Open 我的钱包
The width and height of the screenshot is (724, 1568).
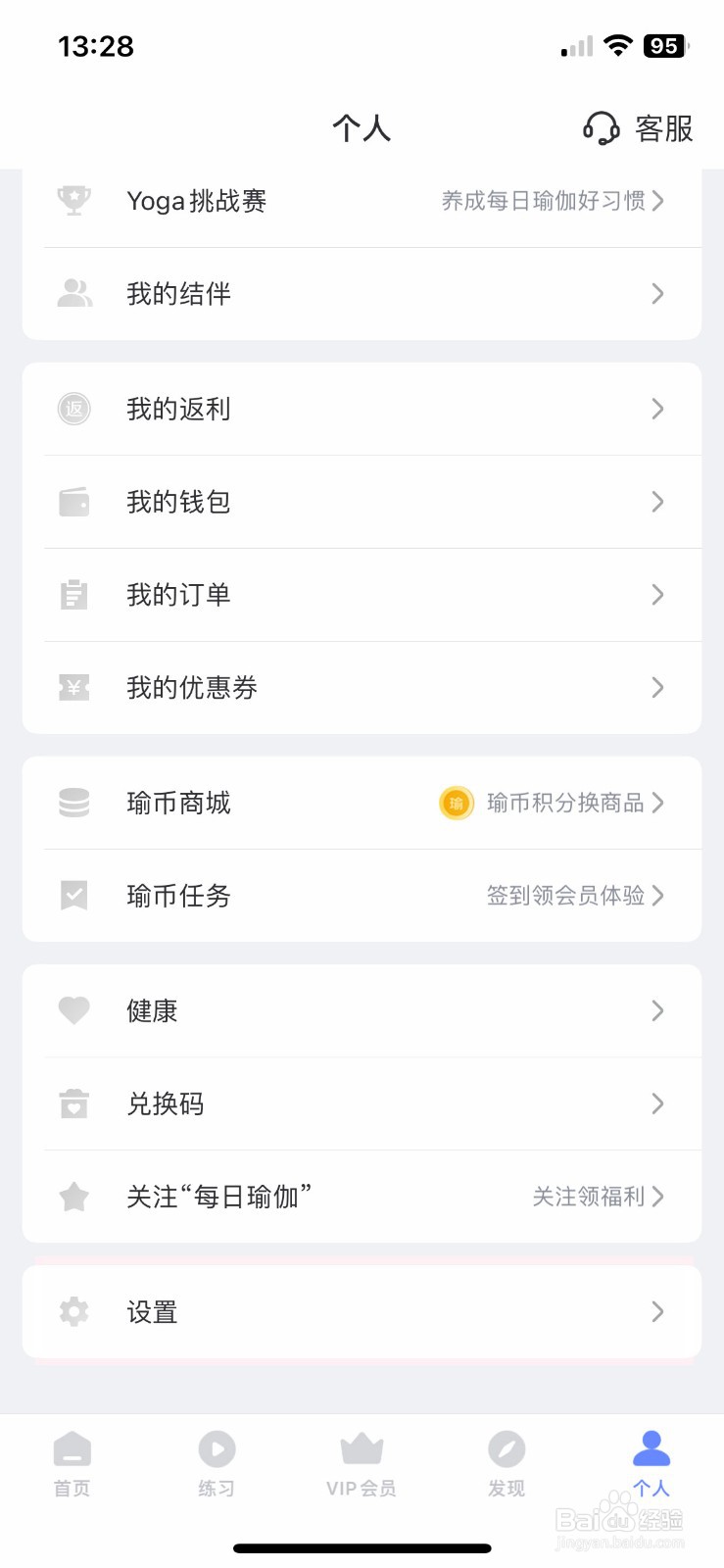pyautogui.click(x=362, y=502)
